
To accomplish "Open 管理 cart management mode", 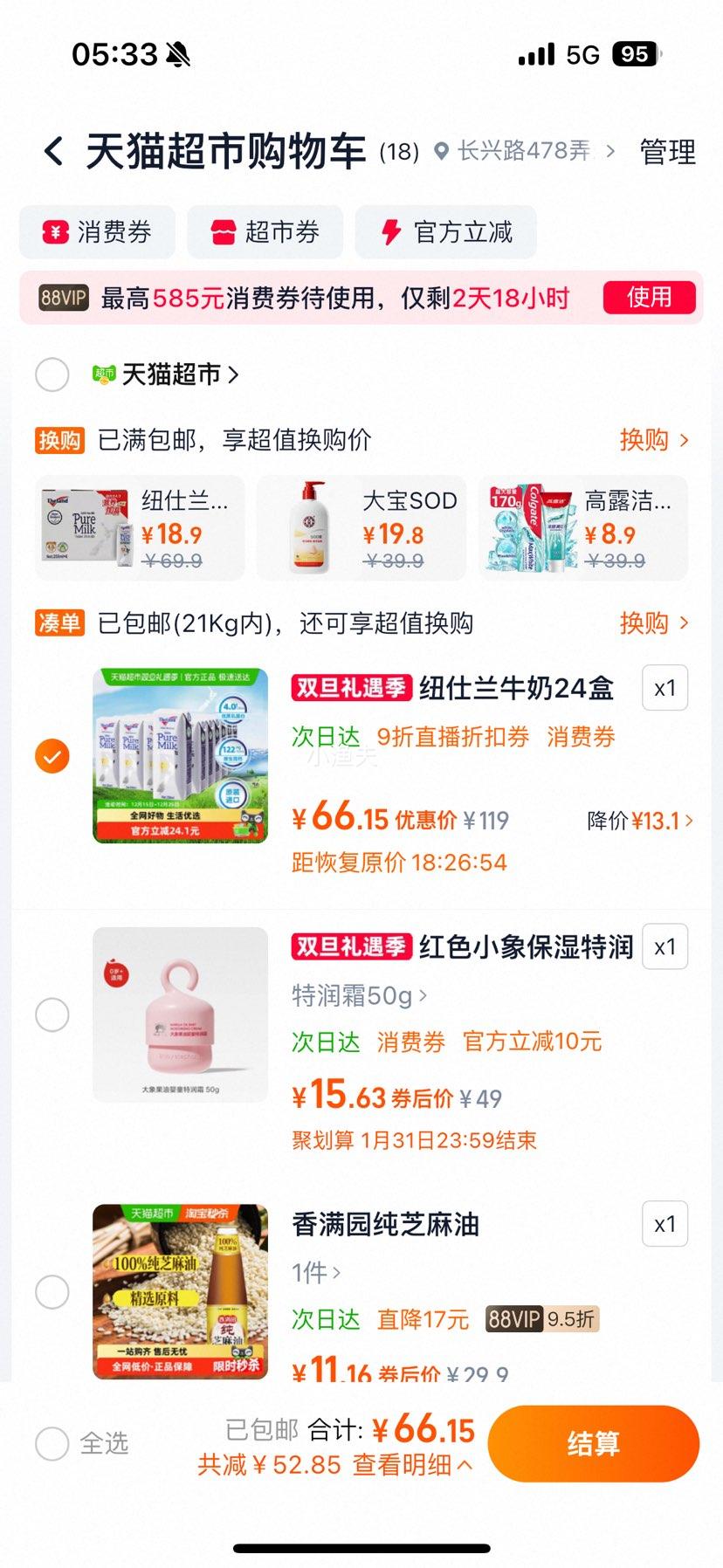I will click(x=666, y=150).
